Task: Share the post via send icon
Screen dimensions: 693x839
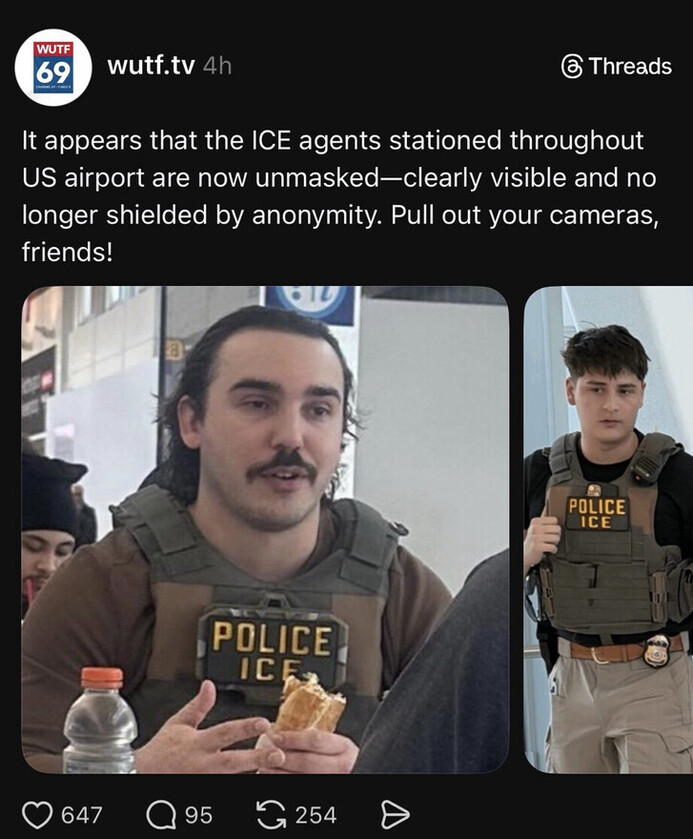Action: click(395, 814)
